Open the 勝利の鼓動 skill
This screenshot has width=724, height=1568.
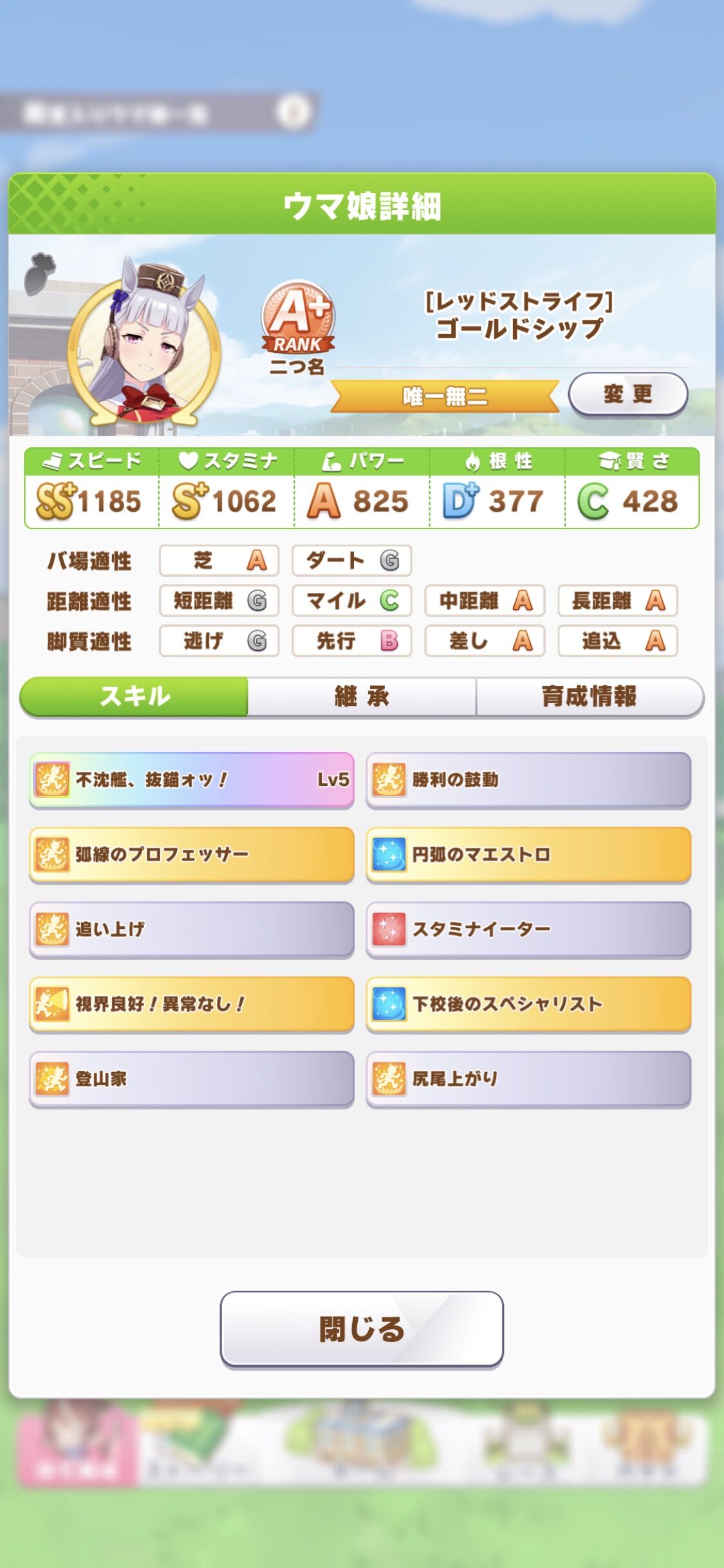[528, 780]
